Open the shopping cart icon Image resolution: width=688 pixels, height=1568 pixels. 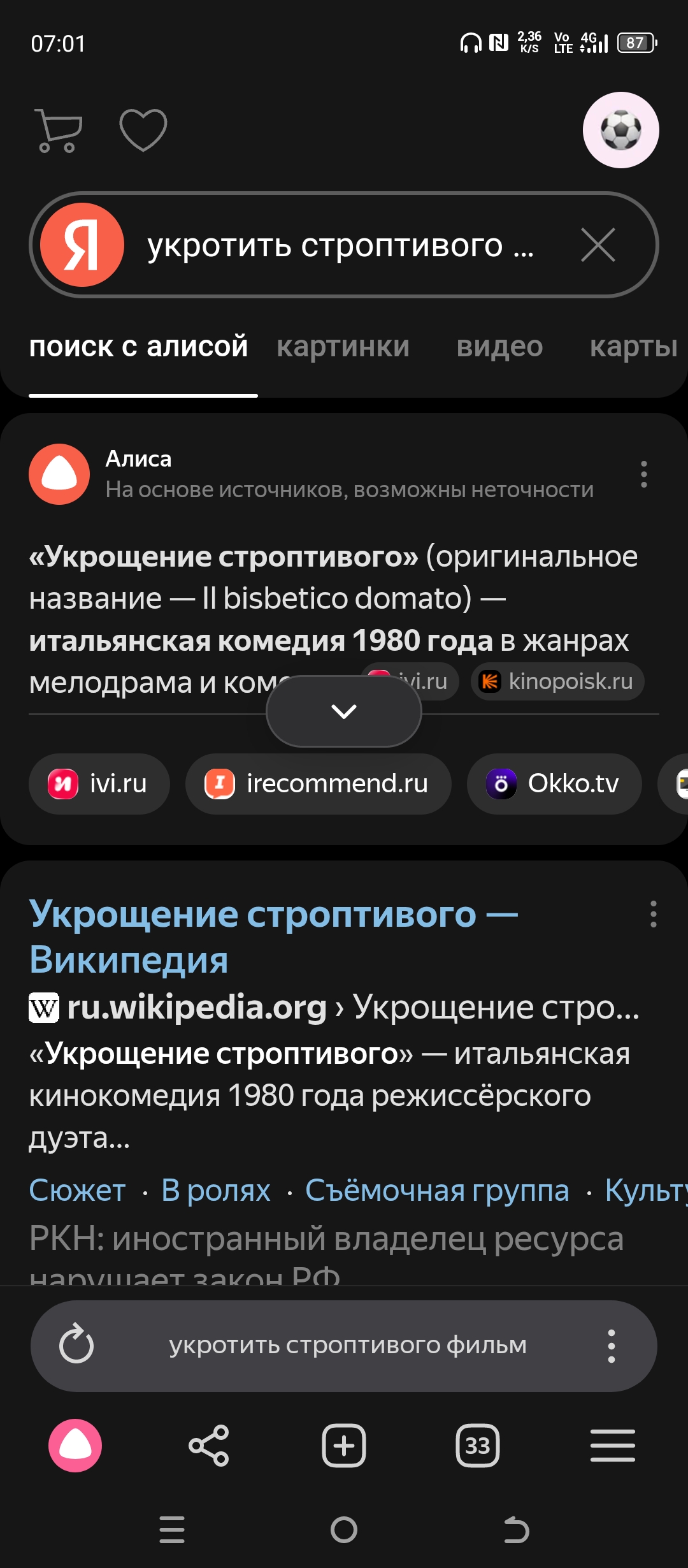point(60,131)
